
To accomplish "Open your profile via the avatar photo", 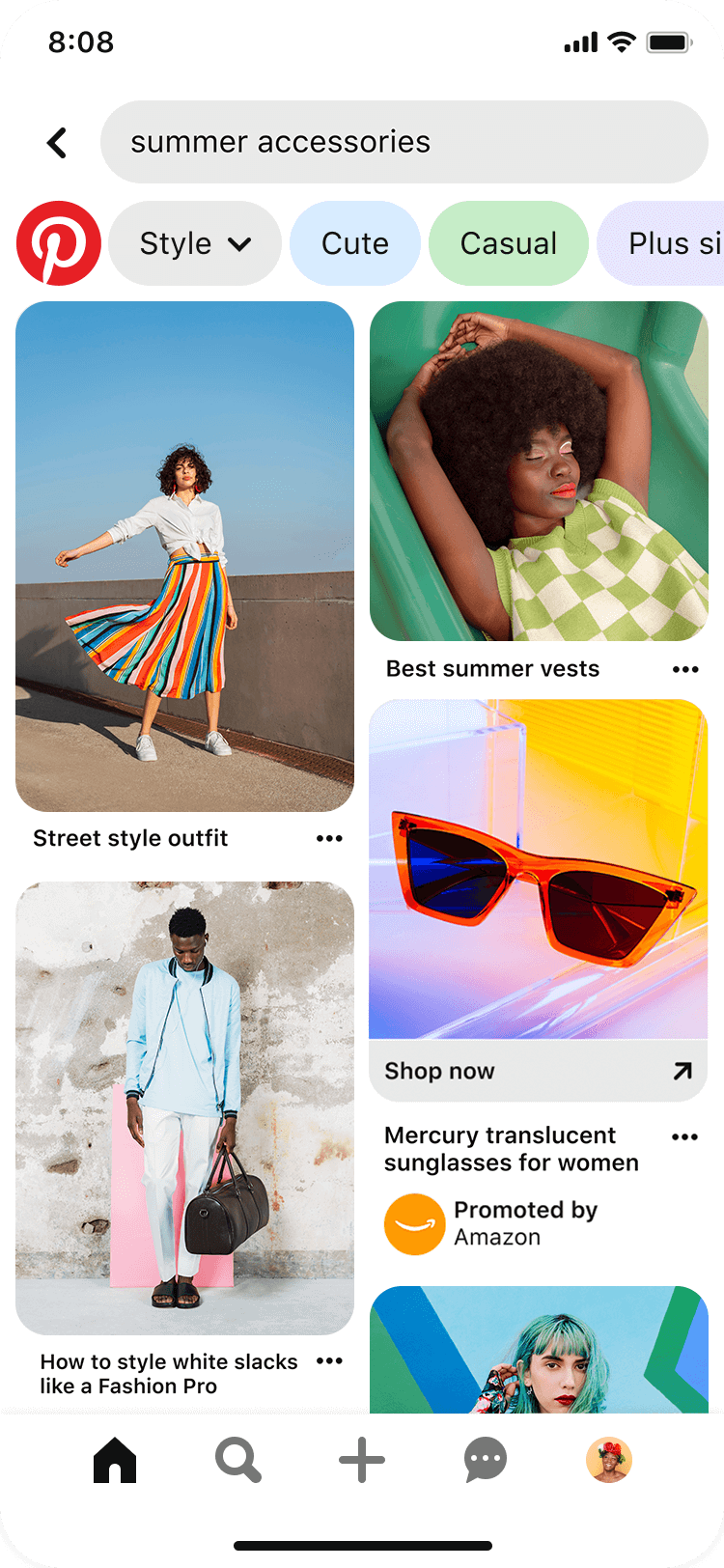I will click(608, 1461).
